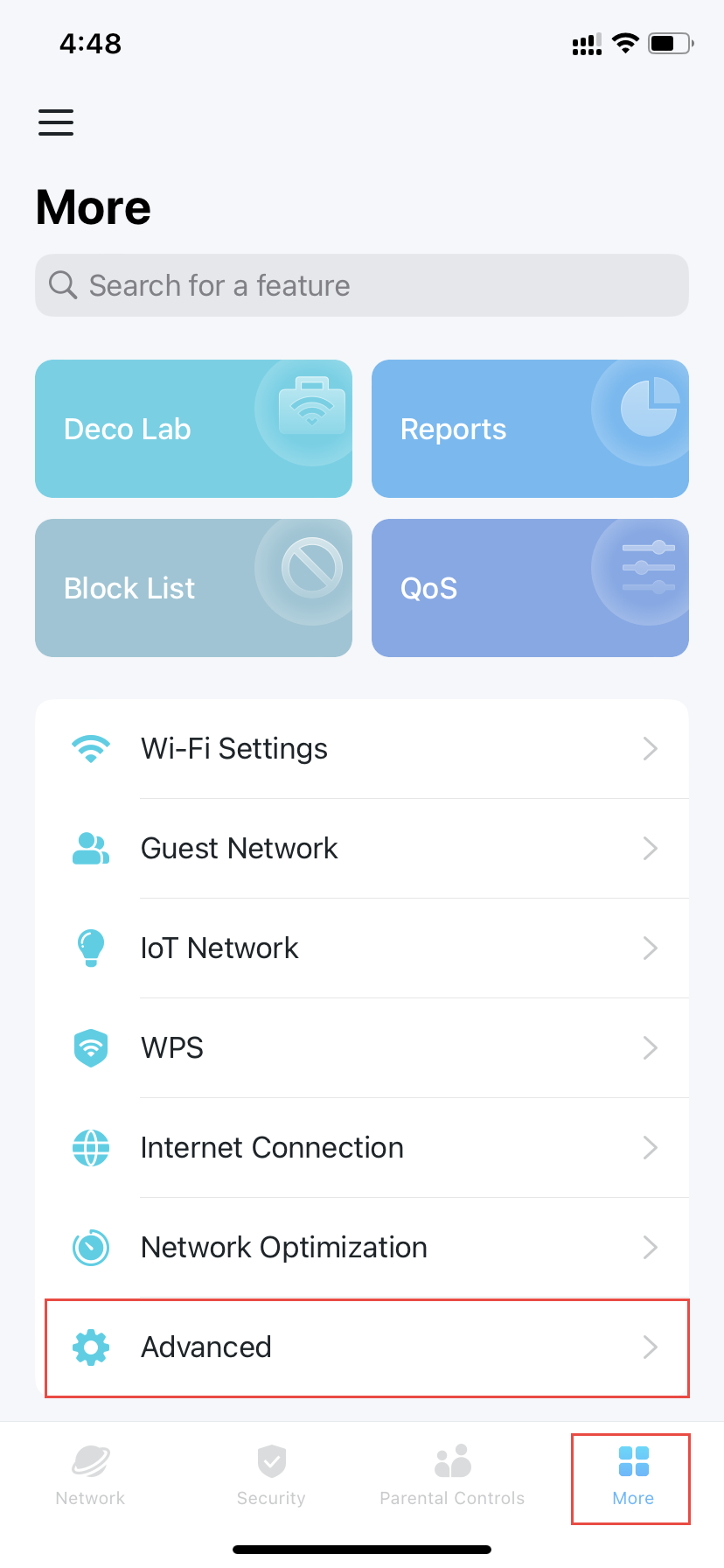Open IoT Network settings
The width and height of the screenshot is (724, 1568).
pyautogui.click(x=362, y=948)
